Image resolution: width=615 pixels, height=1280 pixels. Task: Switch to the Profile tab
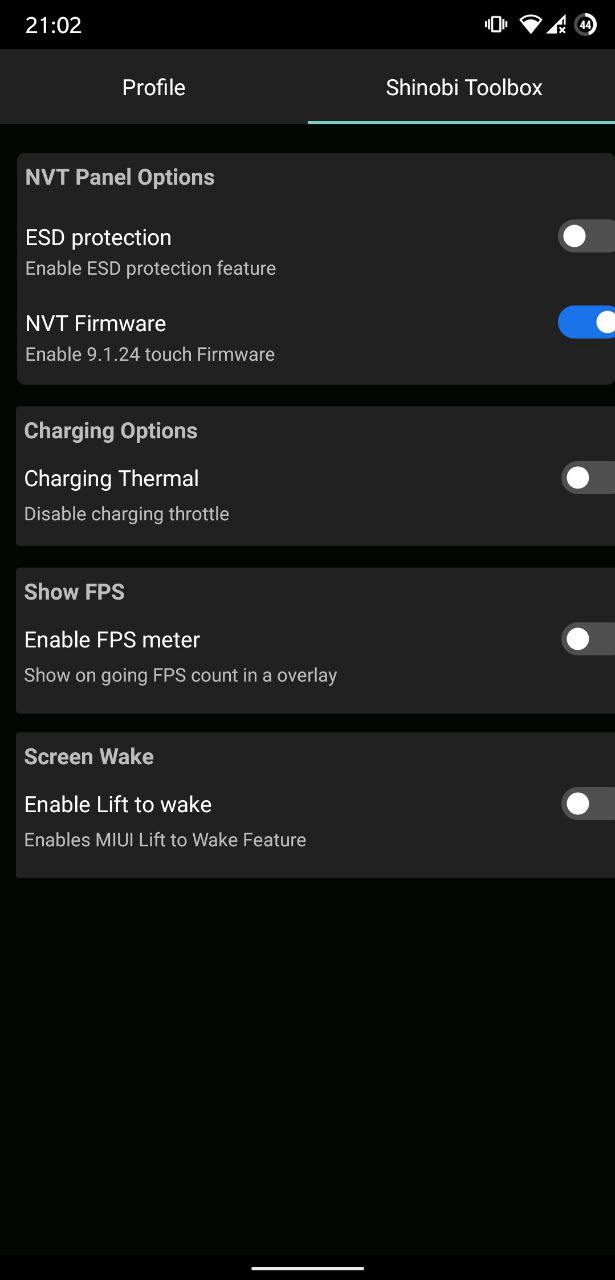(x=153, y=87)
